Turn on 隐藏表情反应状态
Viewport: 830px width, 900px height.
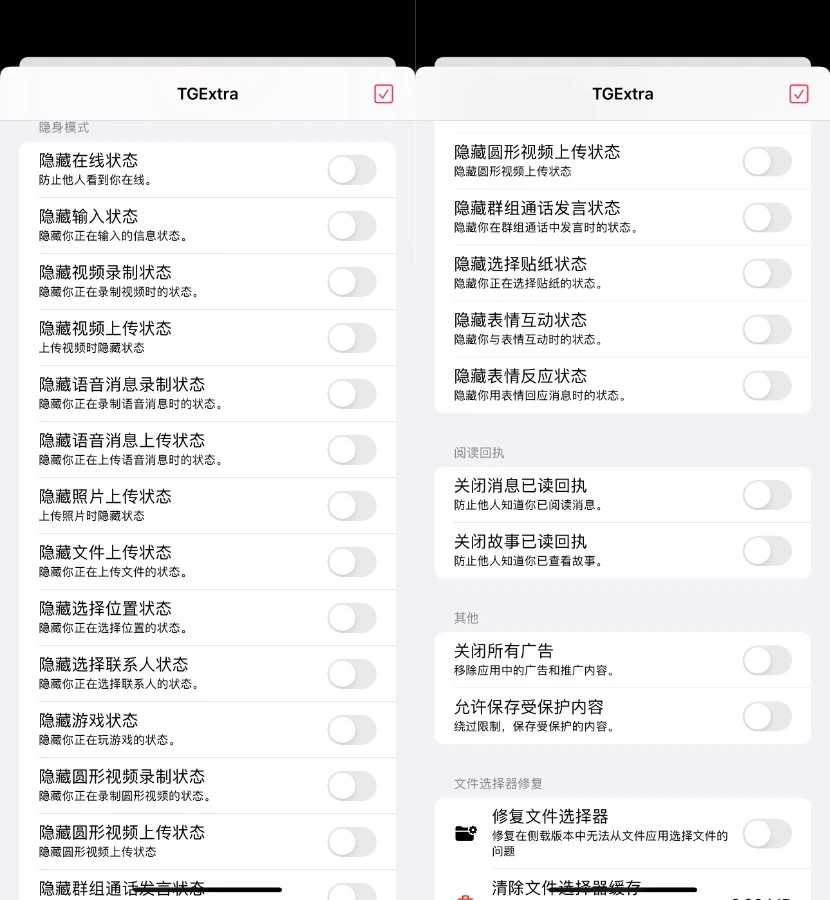pyautogui.click(x=767, y=386)
